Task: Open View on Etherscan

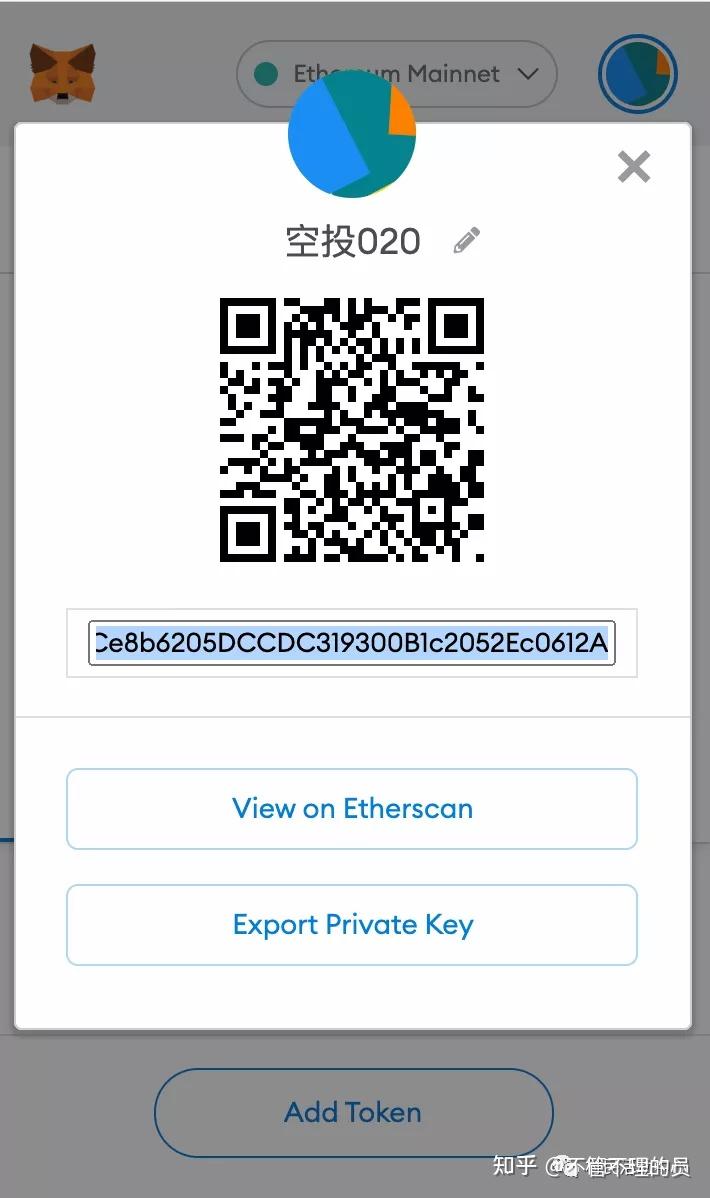Action: pyautogui.click(x=352, y=809)
